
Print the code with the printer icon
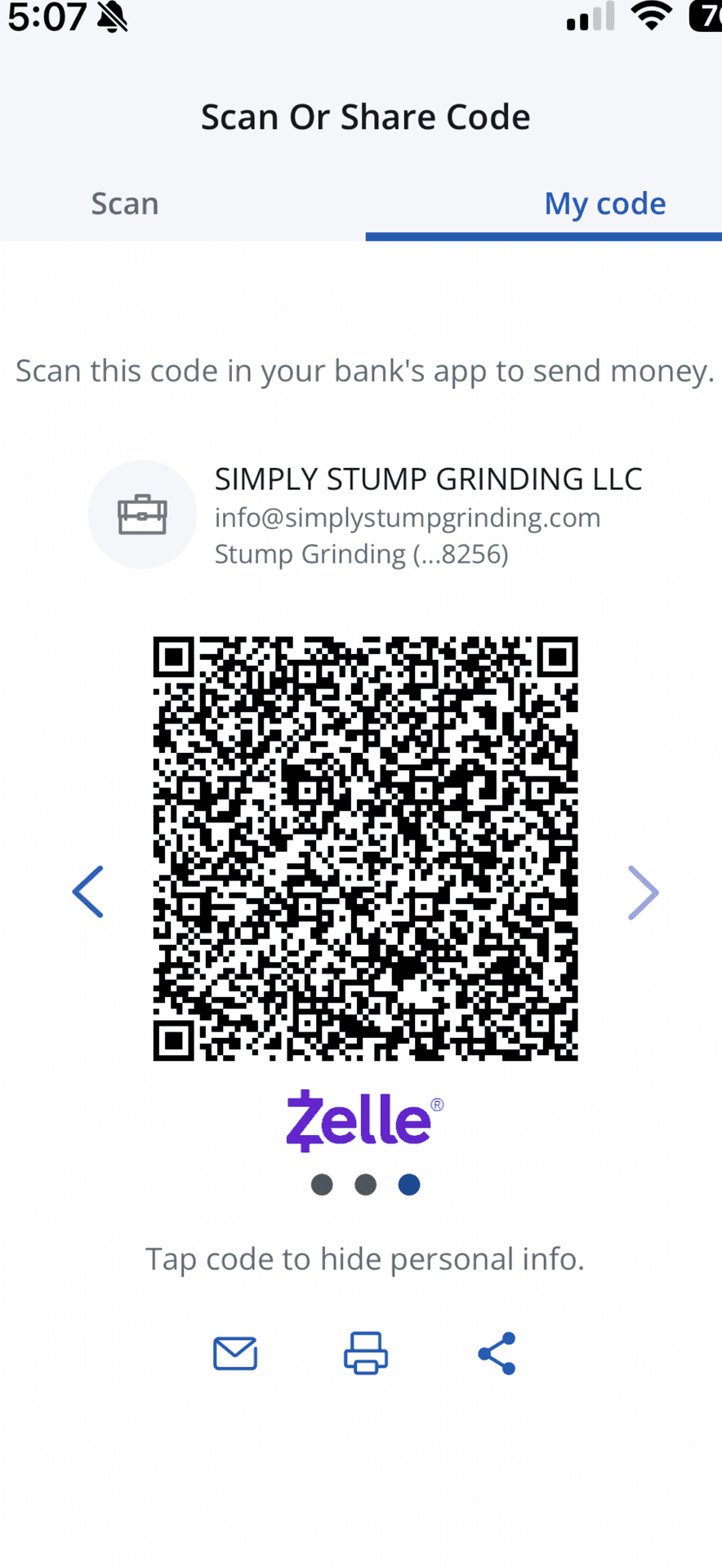point(365,1353)
